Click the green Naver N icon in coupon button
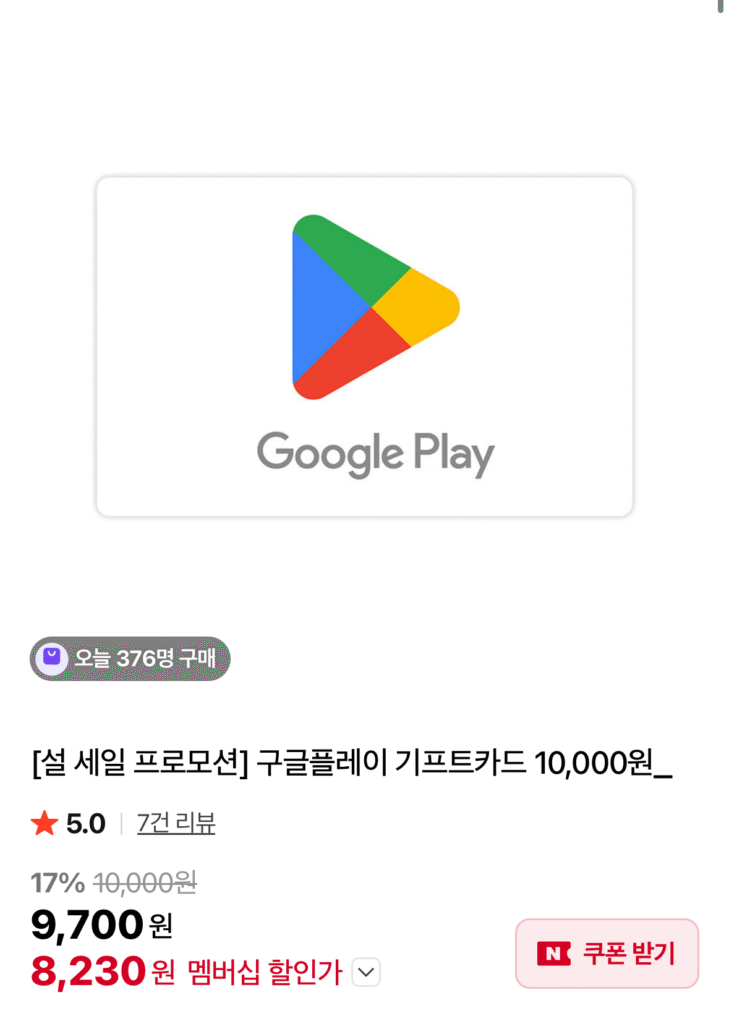Screen dimensions: 729x1024 556,954
